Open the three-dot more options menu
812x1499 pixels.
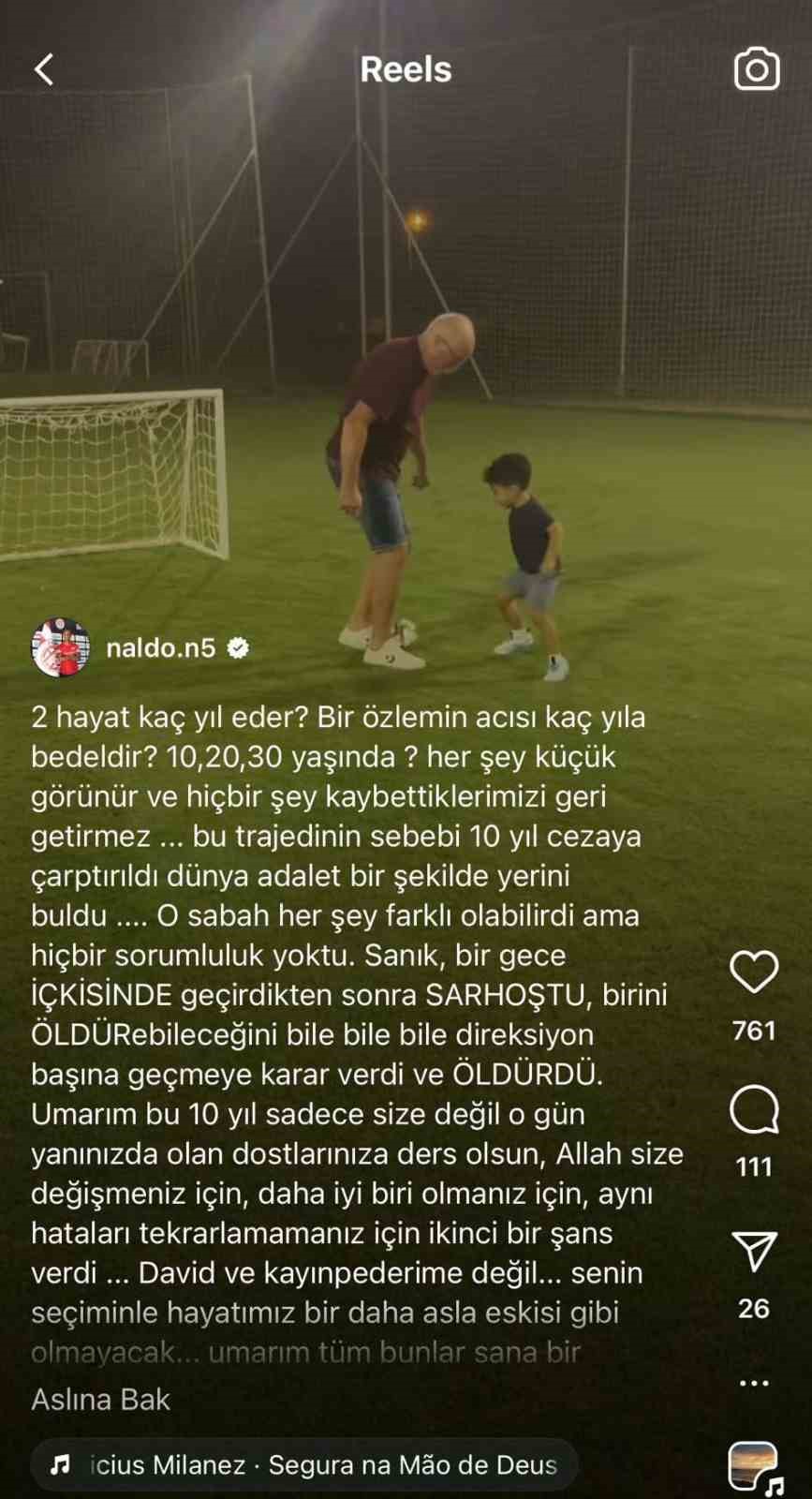pos(754,1383)
